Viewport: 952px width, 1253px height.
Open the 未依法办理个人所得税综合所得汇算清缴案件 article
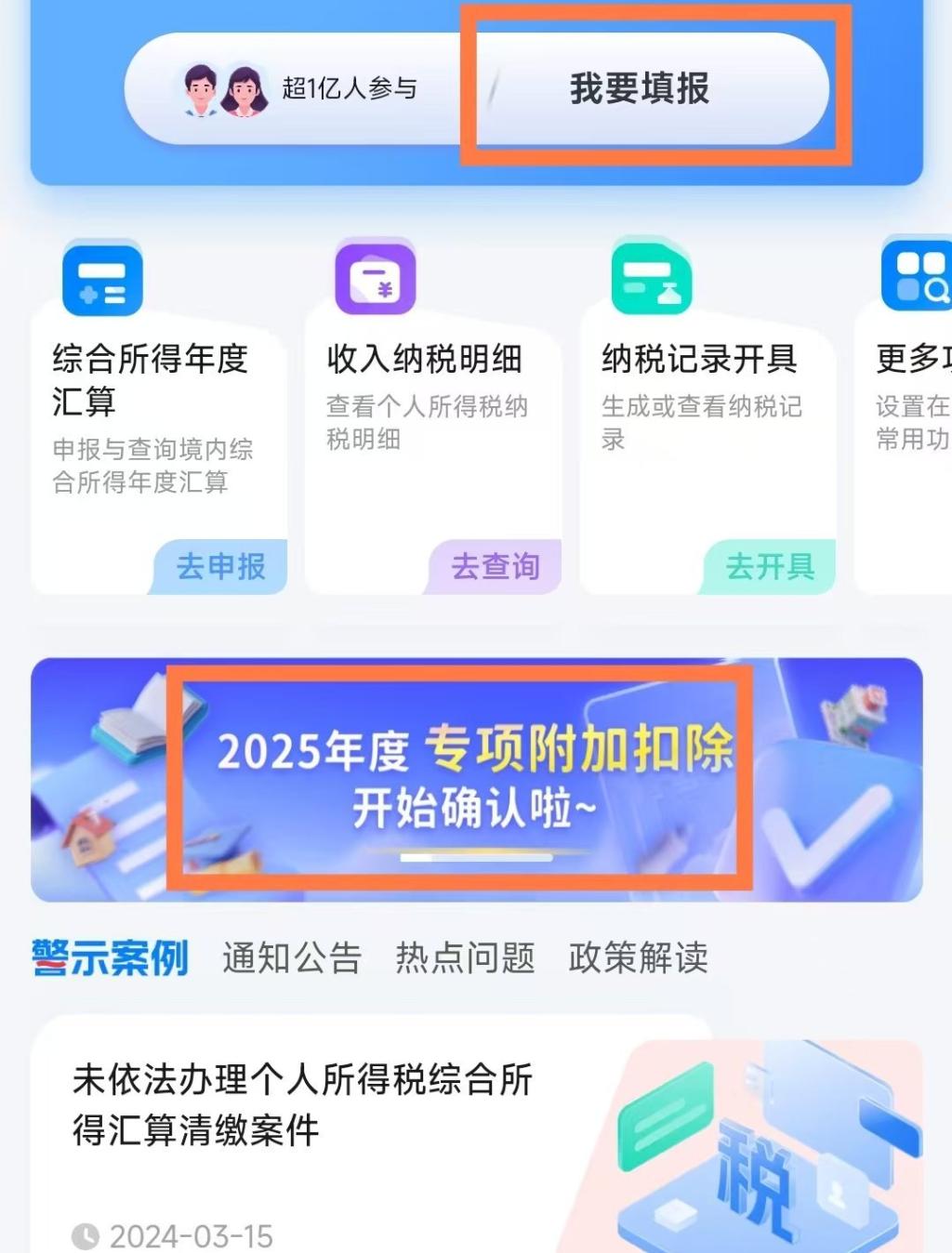tap(303, 1104)
